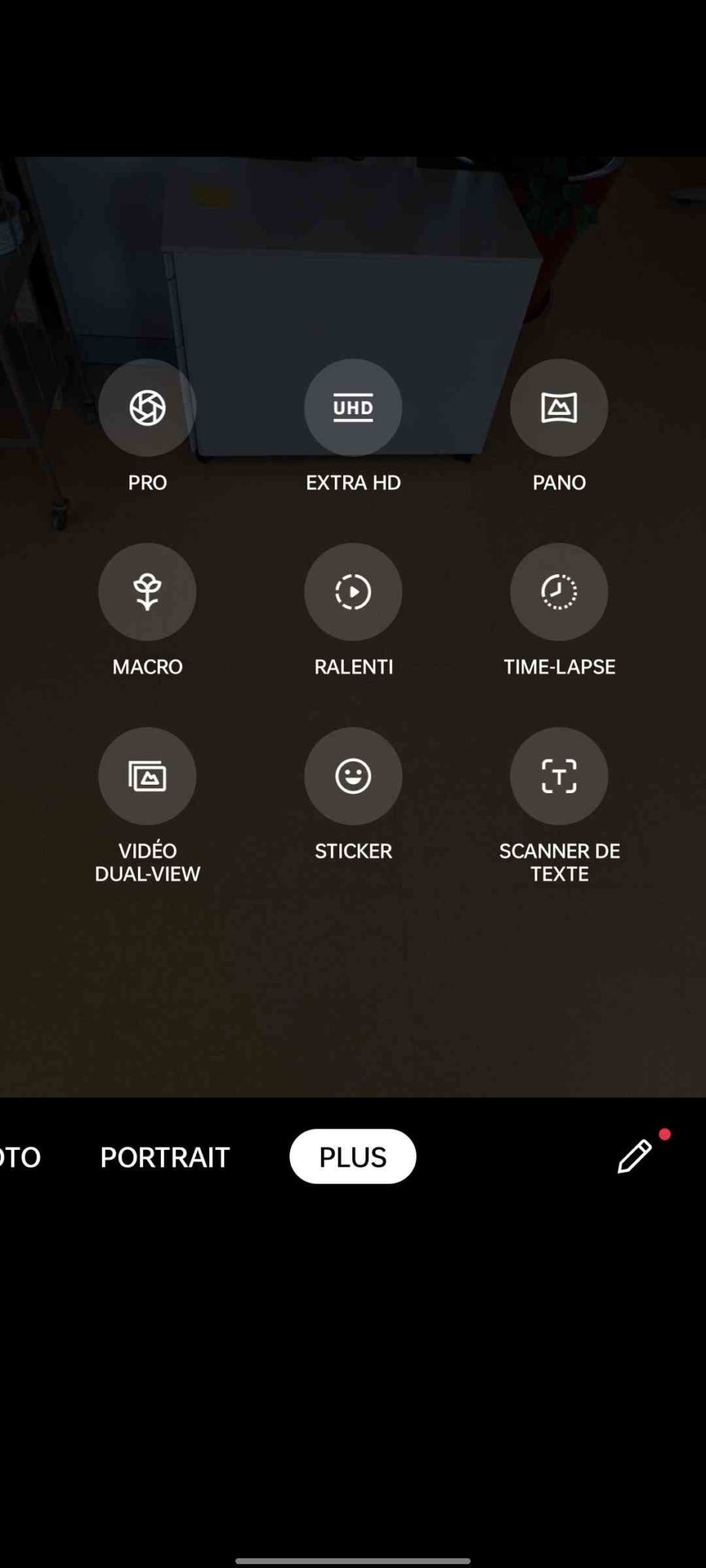
Task: Choose the MACRO mode
Action: (147, 592)
